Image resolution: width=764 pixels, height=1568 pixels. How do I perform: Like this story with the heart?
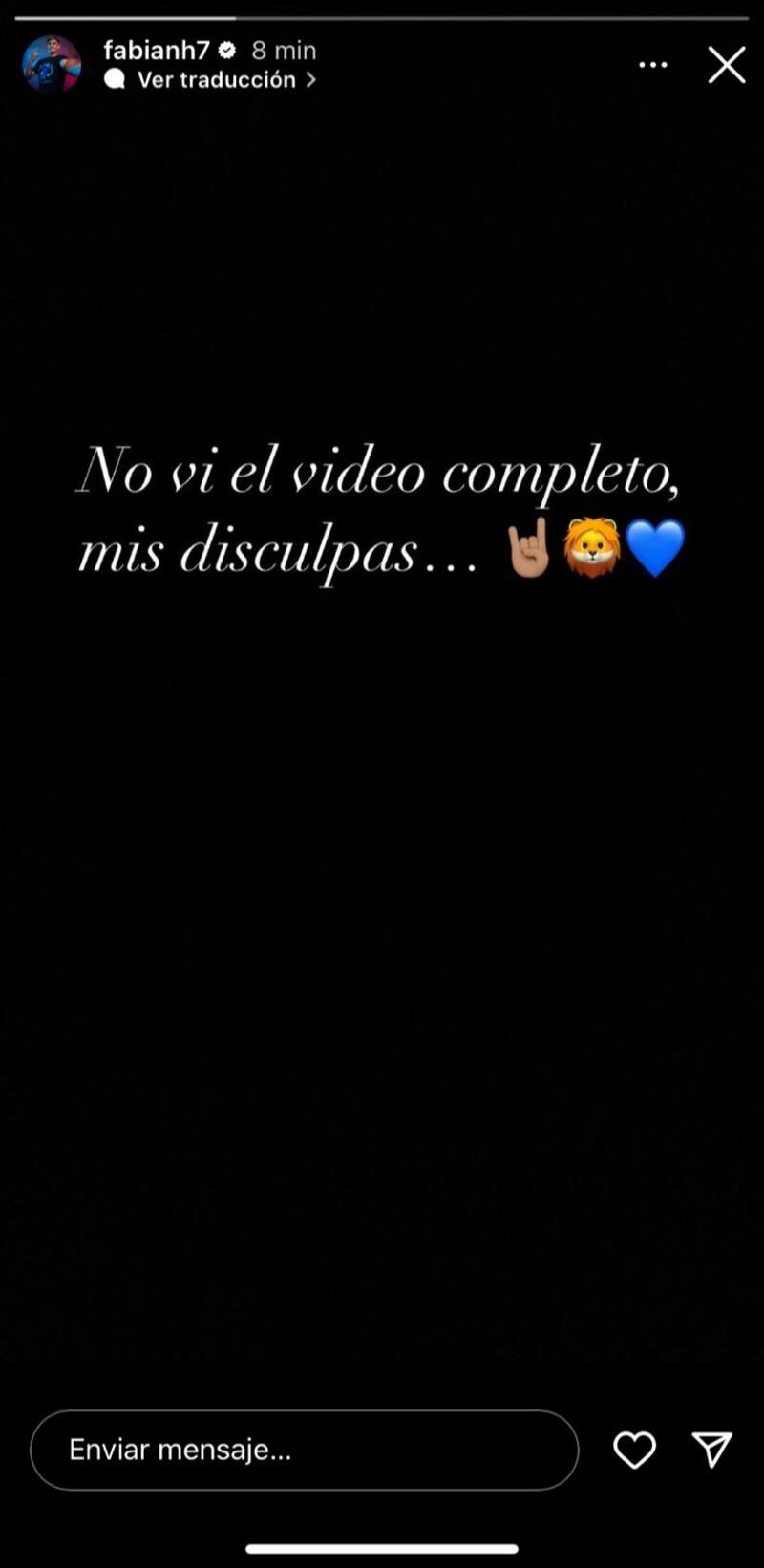634,1450
